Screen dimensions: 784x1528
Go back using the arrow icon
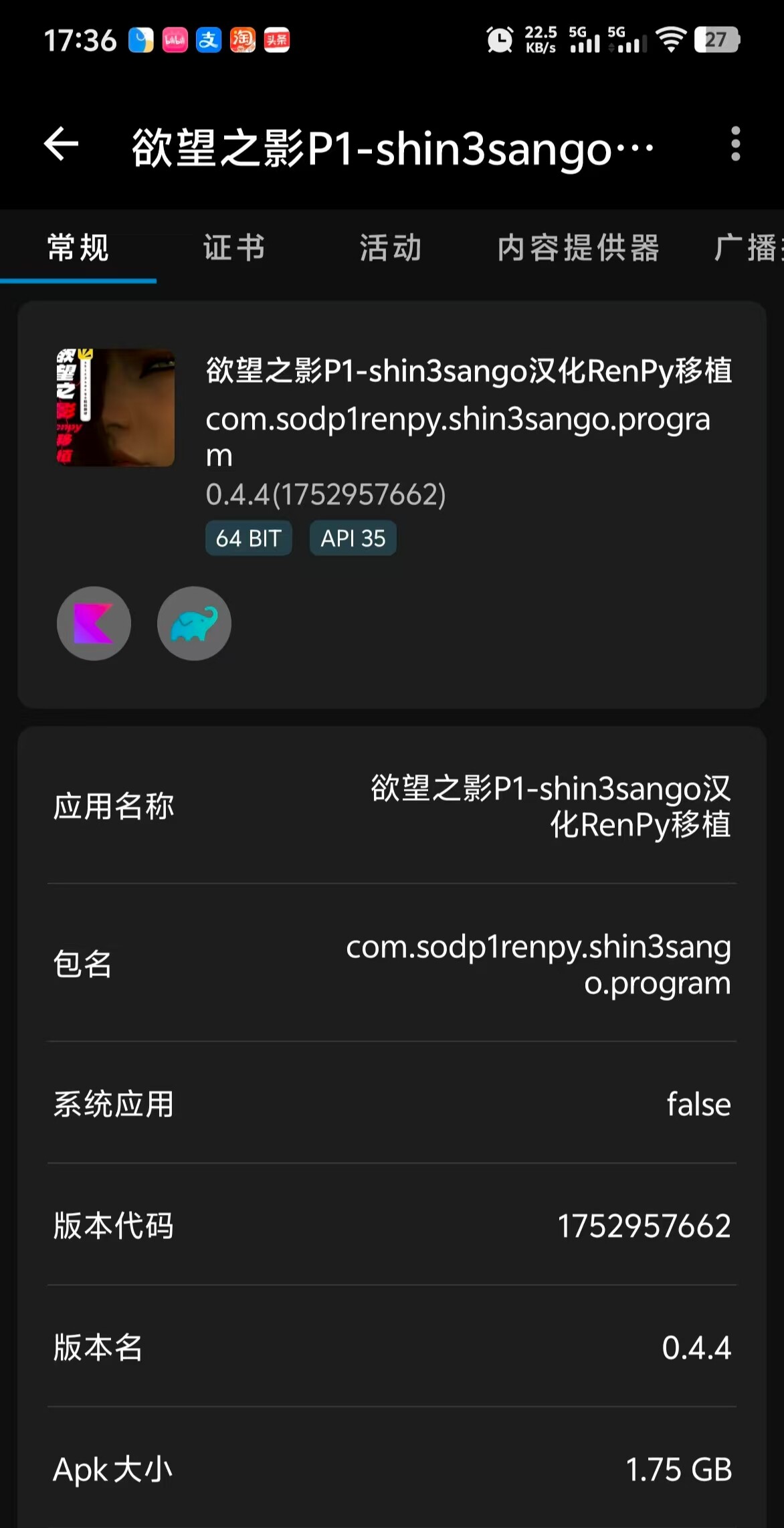(62, 145)
